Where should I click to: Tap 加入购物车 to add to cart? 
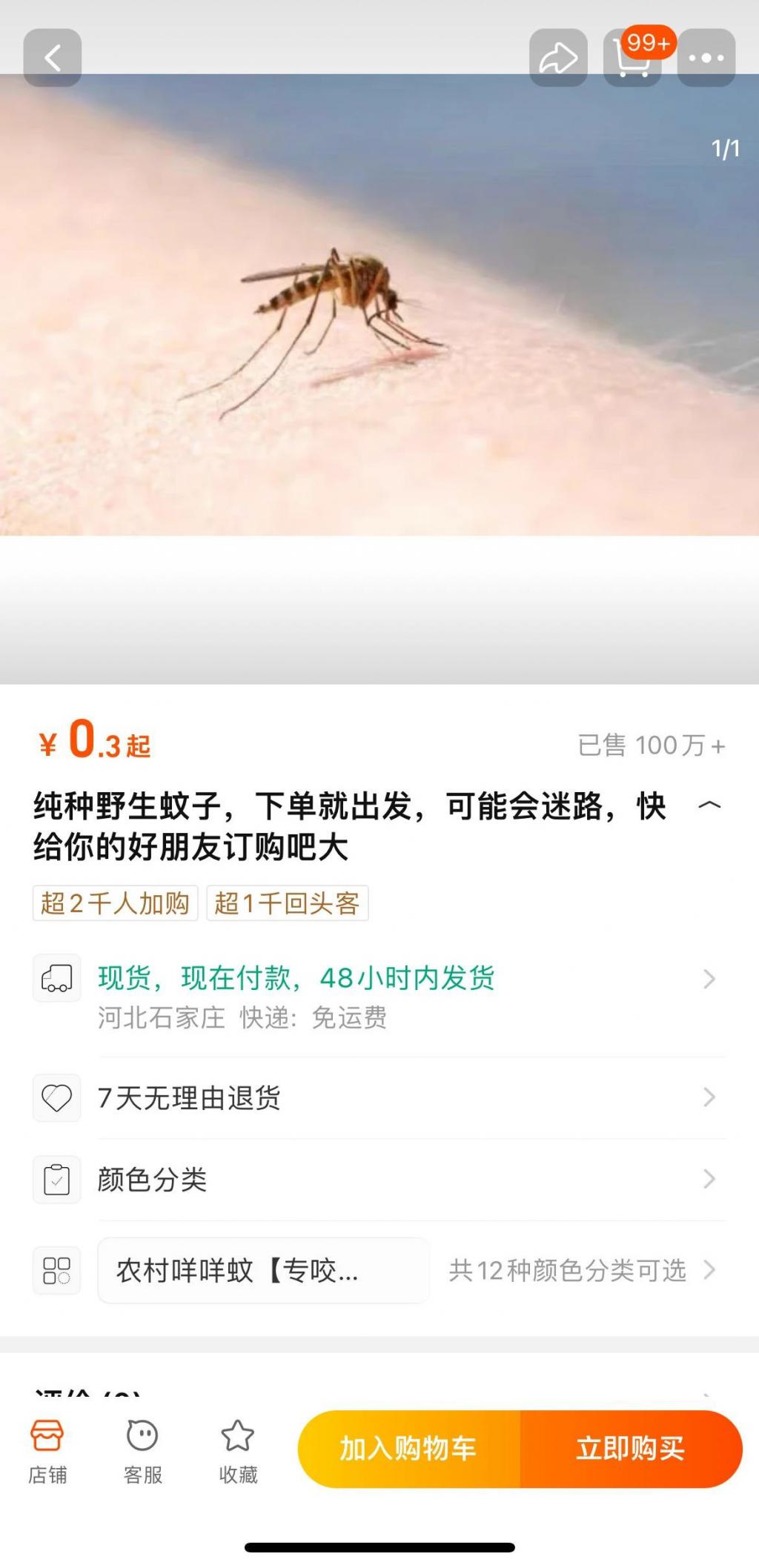[x=409, y=1449]
